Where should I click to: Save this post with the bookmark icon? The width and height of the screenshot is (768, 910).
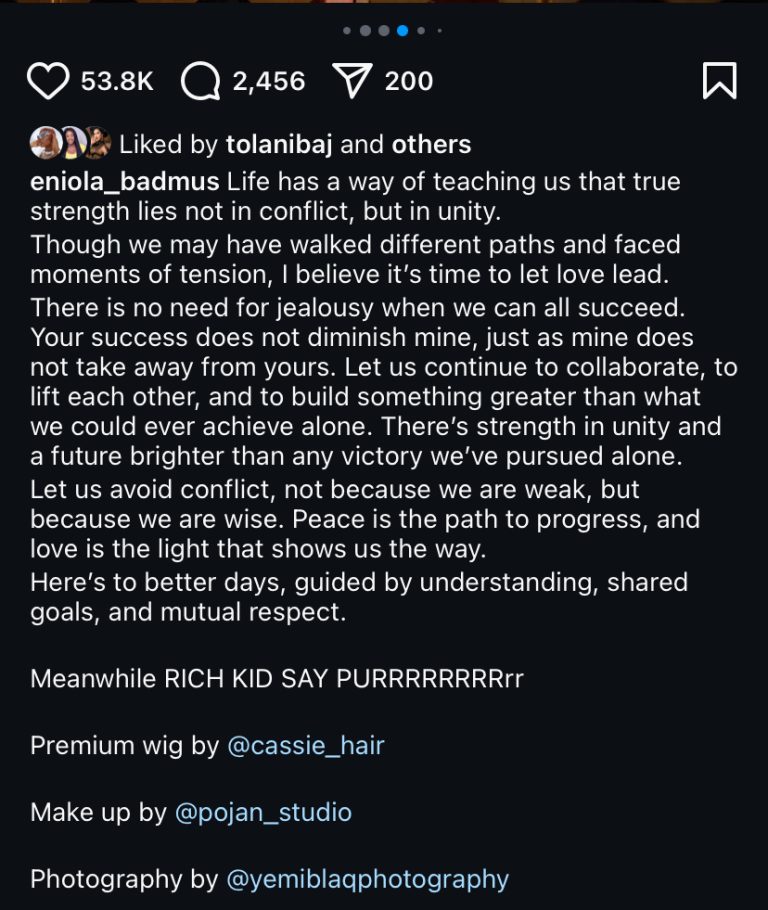pos(719,81)
